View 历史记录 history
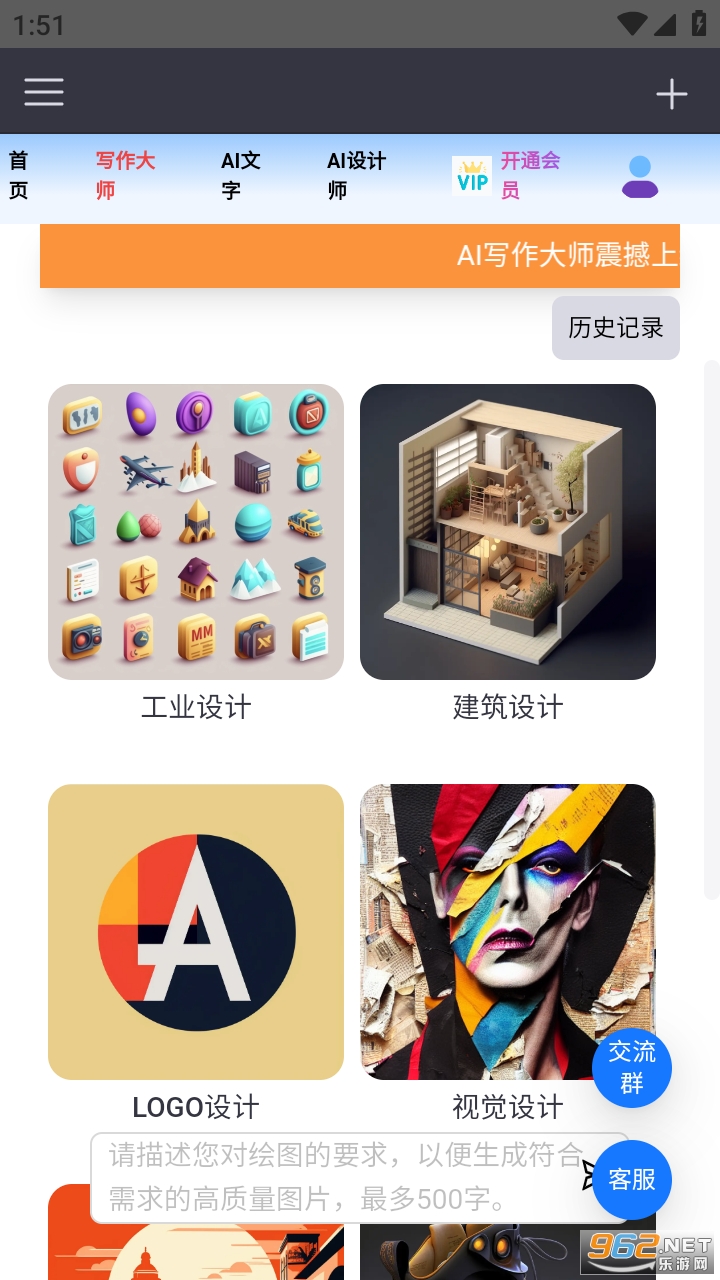 [x=615, y=327]
